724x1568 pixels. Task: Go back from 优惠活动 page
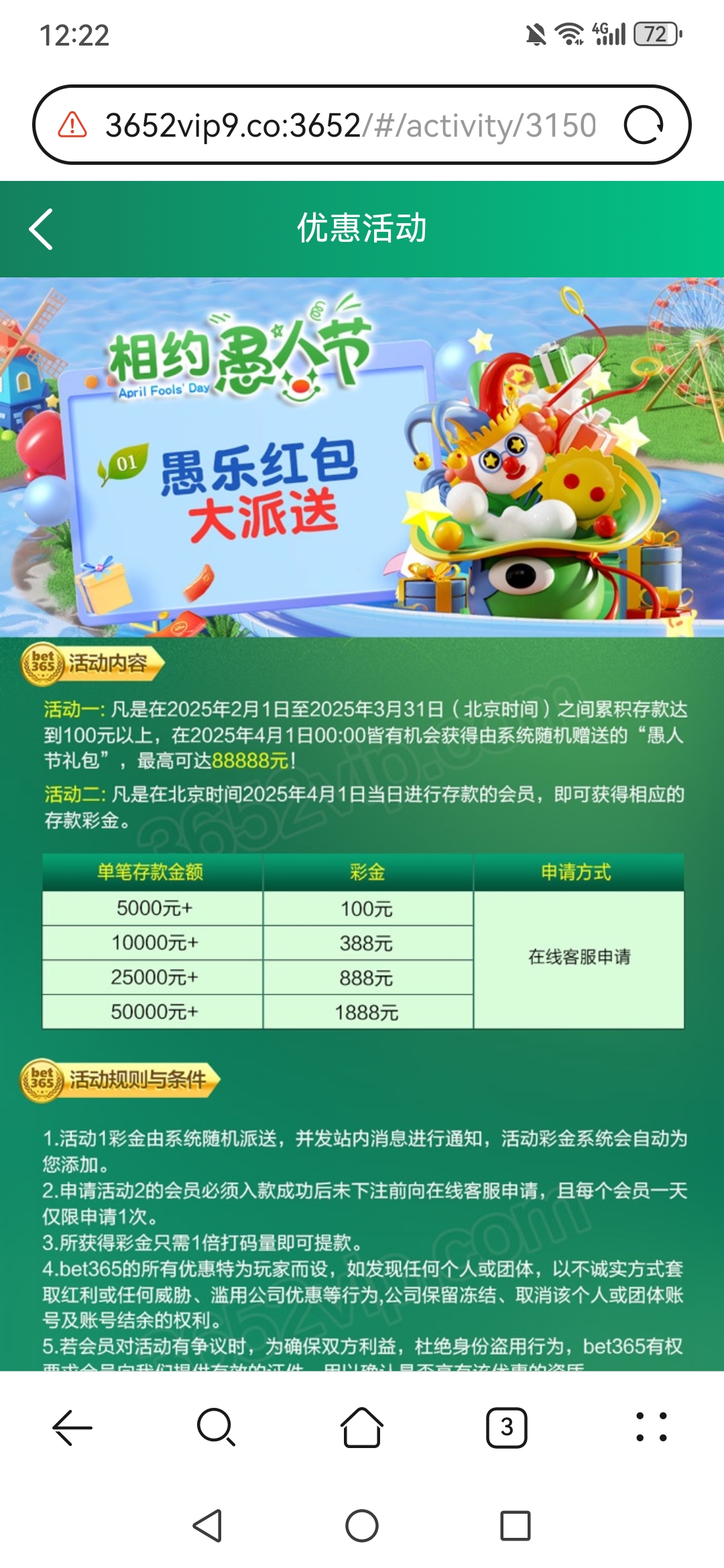coord(42,229)
